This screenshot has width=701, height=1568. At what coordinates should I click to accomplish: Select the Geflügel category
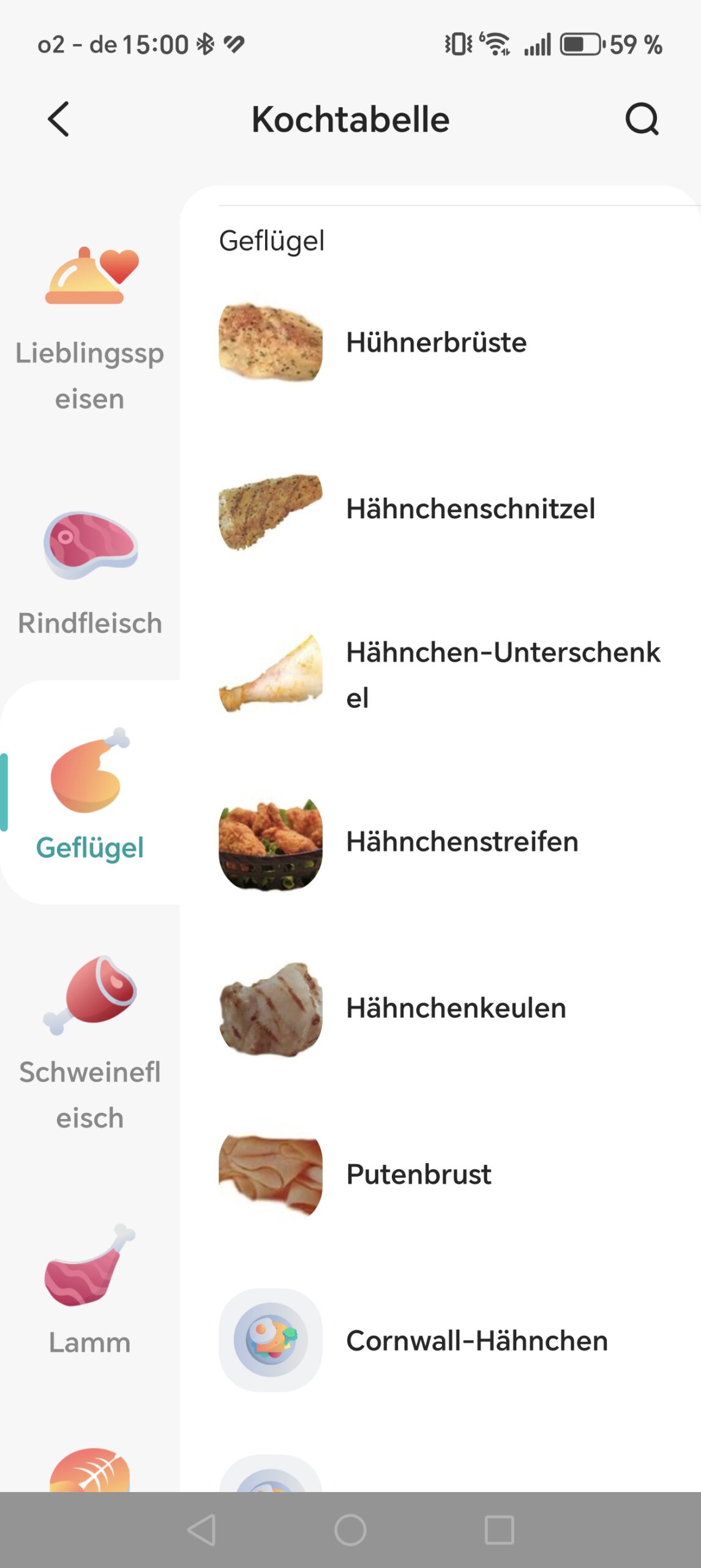click(90, 793)
